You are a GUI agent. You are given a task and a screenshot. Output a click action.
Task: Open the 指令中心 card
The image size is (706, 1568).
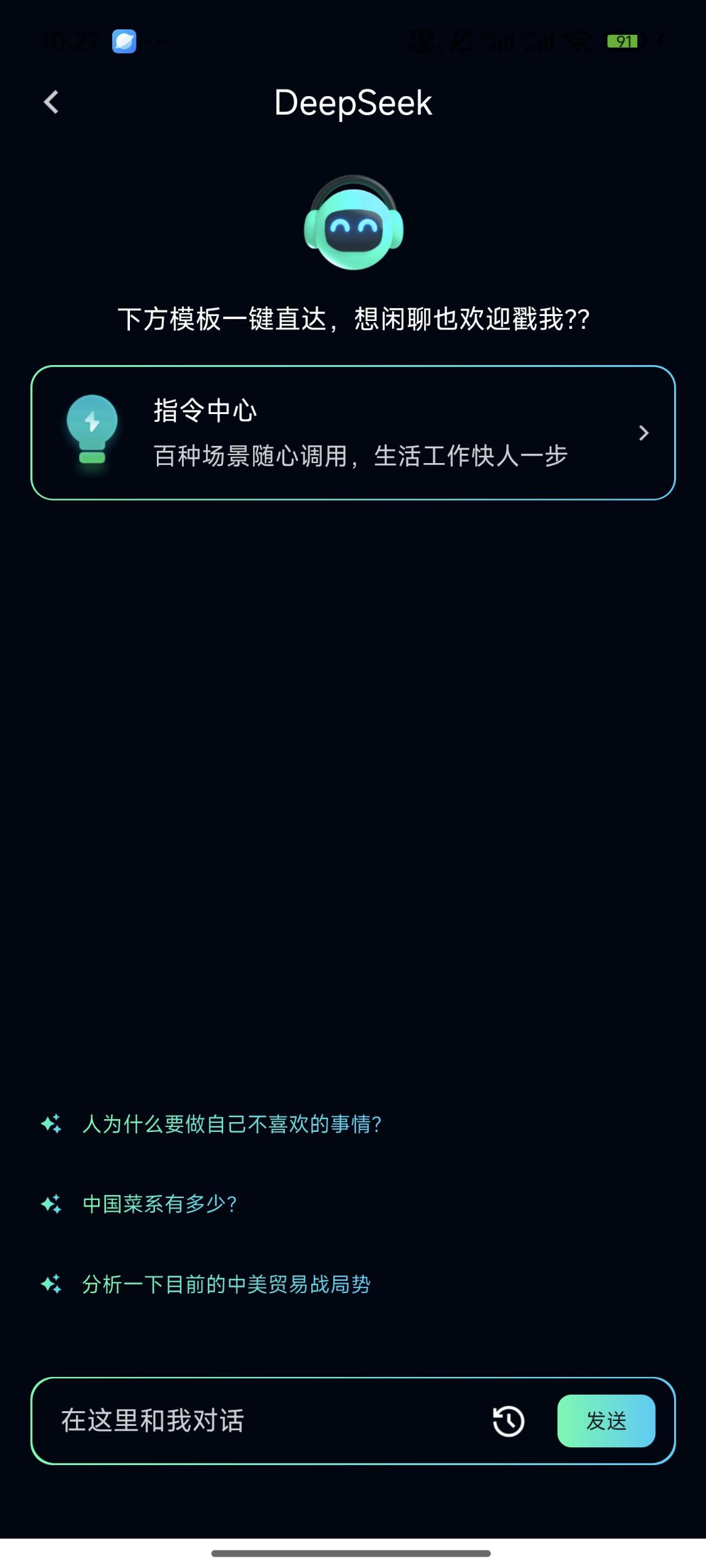coord(353,433)
